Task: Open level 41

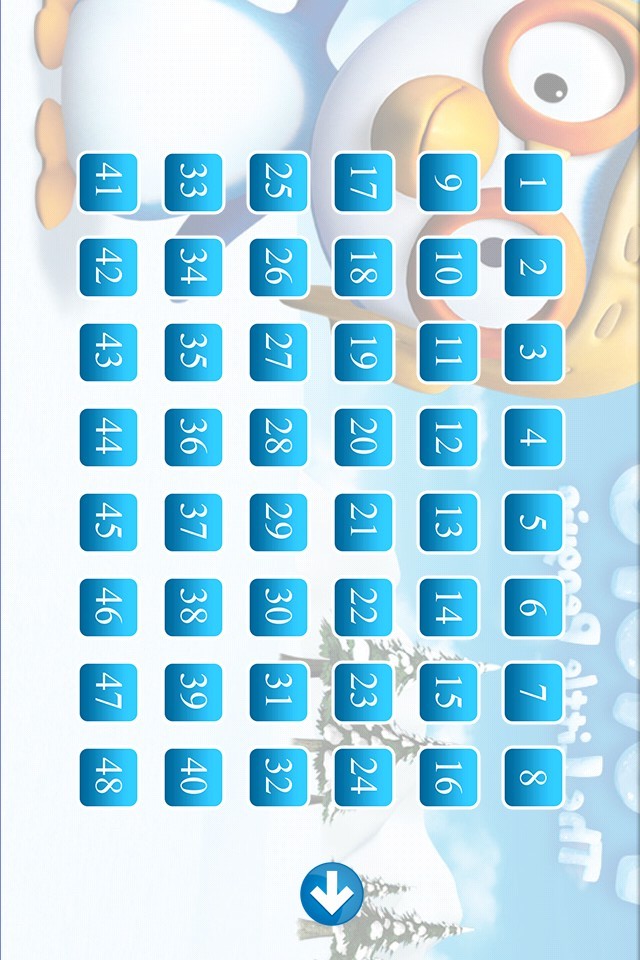Action: point(108,183)
